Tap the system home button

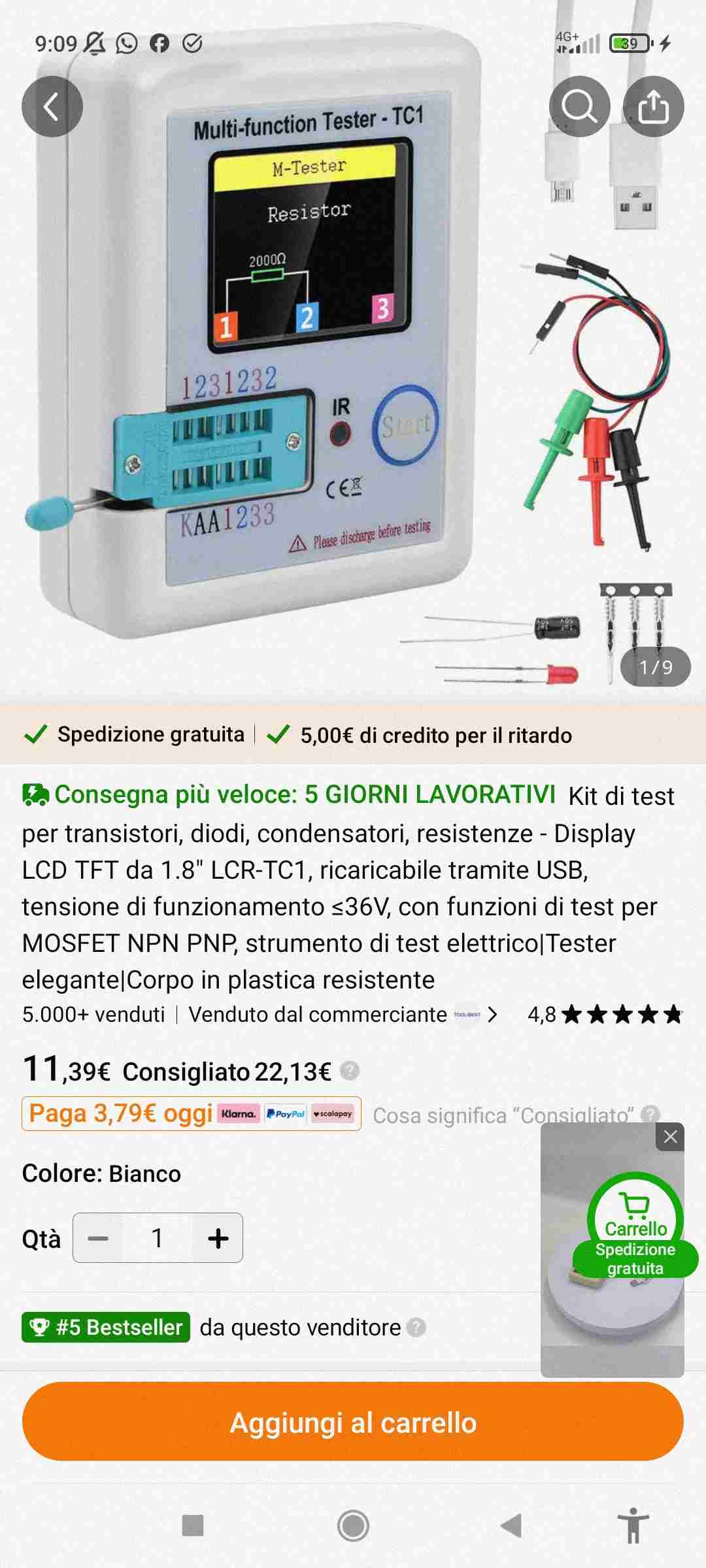point(353,1526)
